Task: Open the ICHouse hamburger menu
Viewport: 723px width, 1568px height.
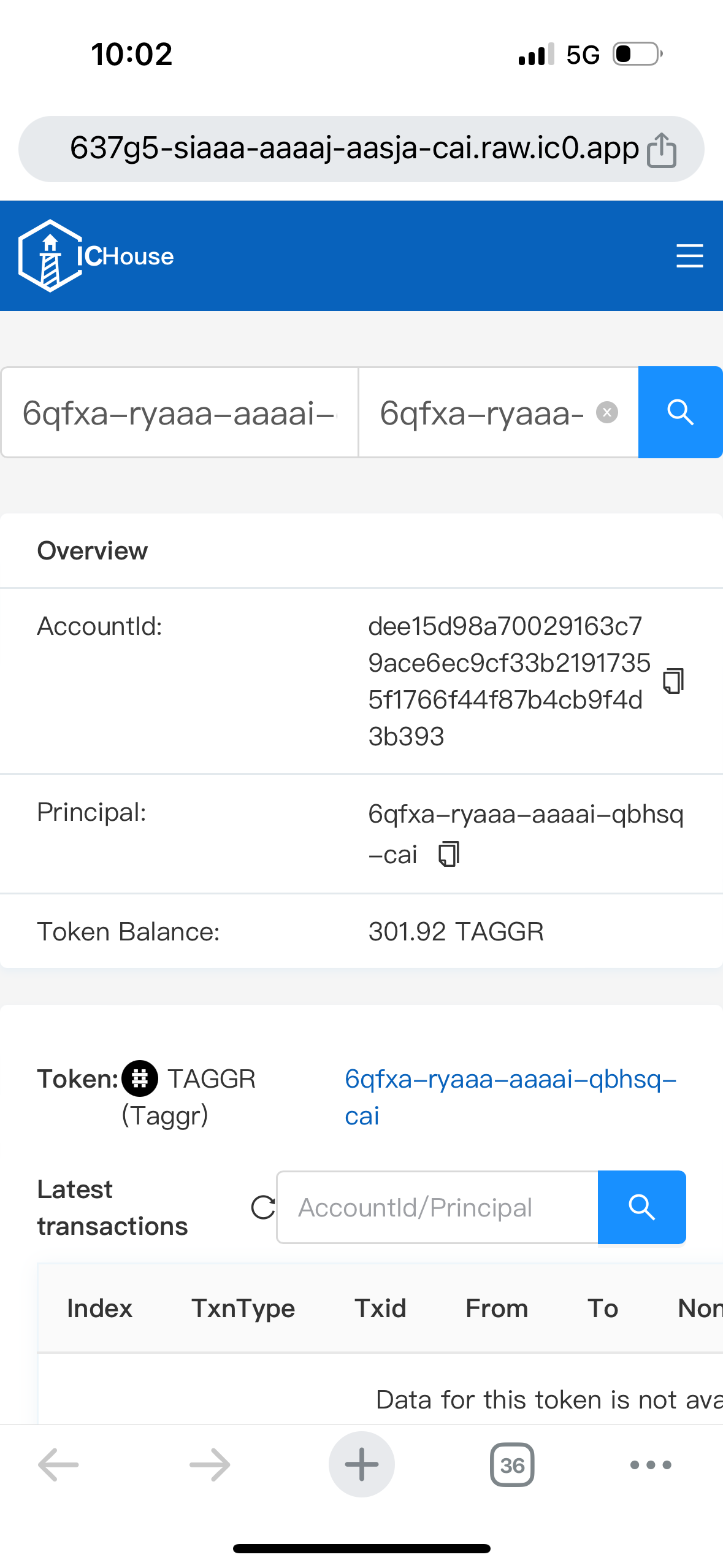Action: [689, 256]
